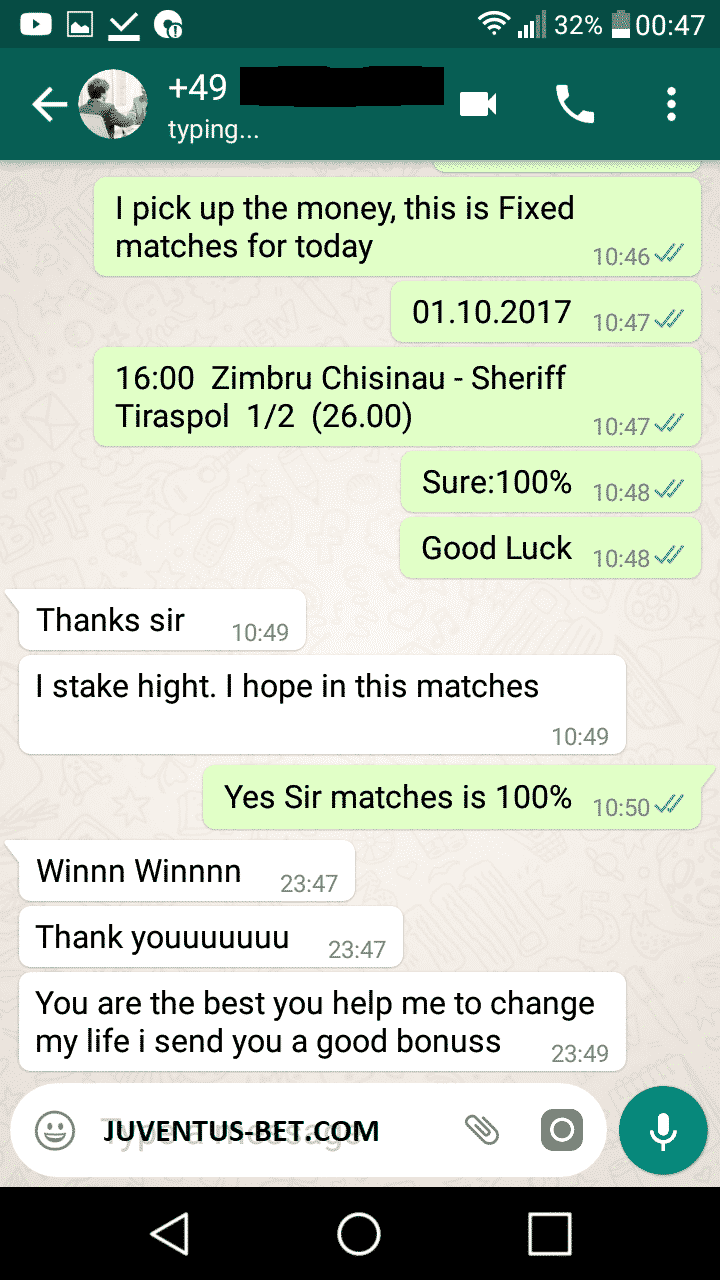Screen dimensions: 720x1280
Task: Tap the voice message microphone button
Action: click(x=663, y=1131)
